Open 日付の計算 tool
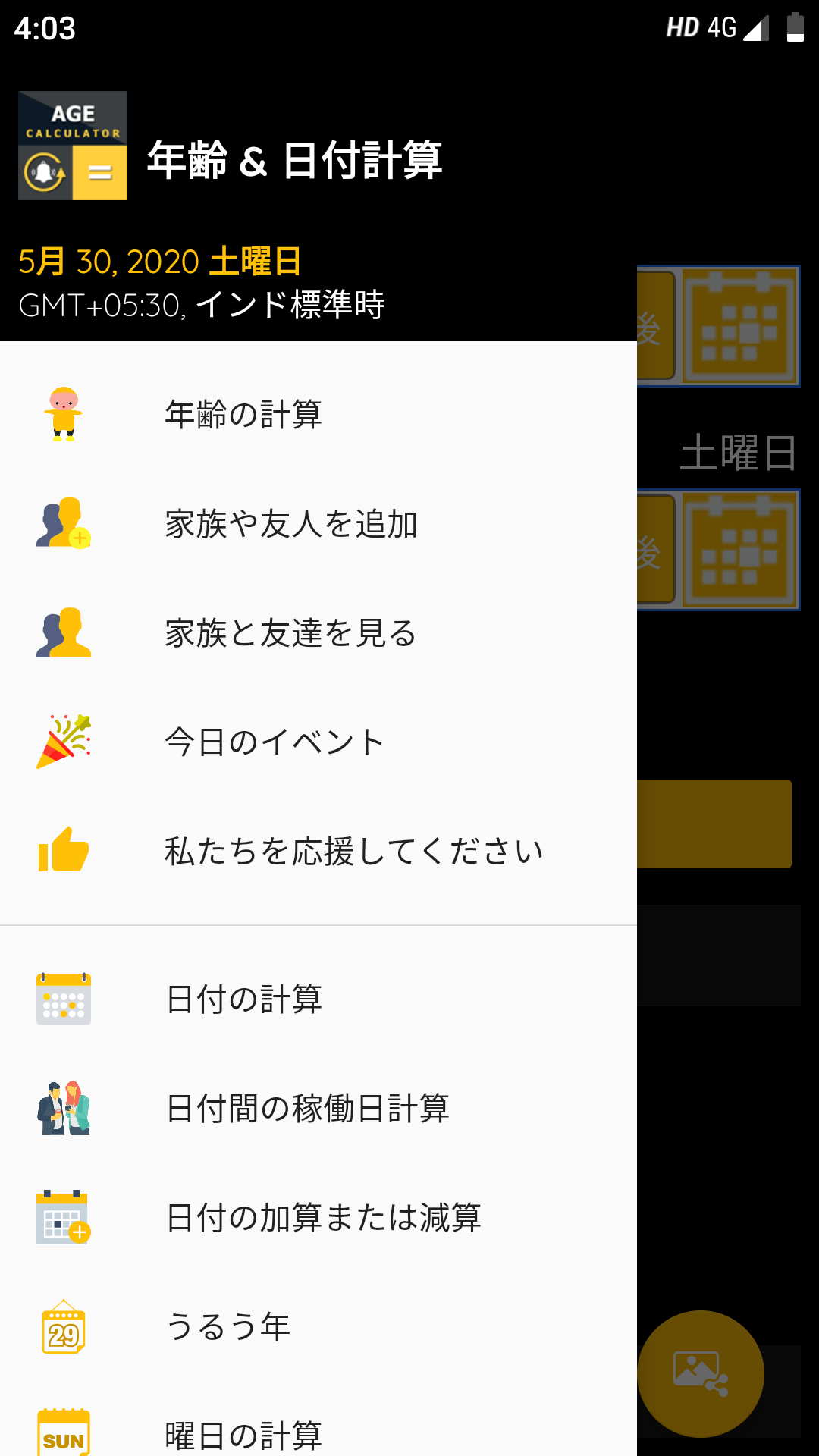 (x=318, y=999)
